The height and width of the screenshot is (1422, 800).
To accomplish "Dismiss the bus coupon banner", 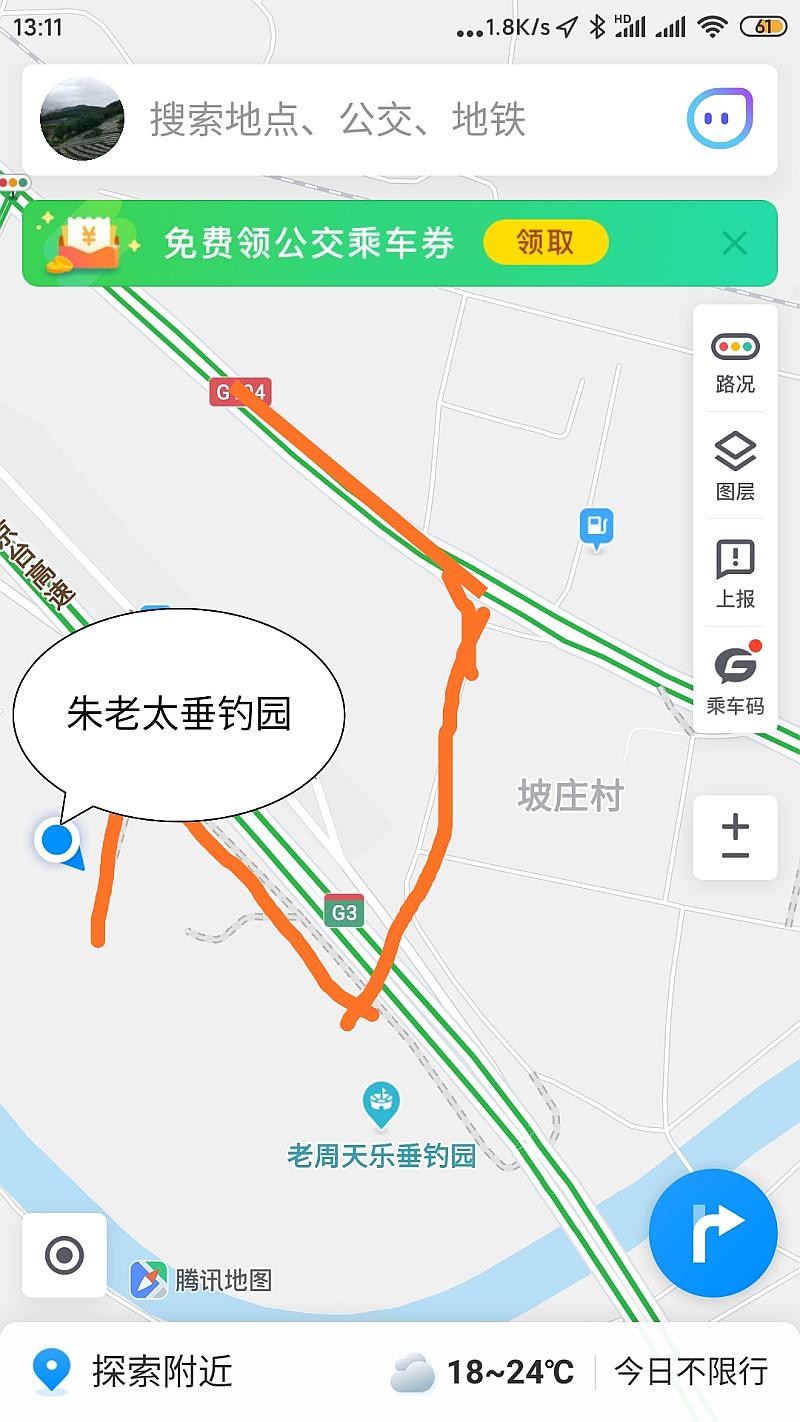I will click(734, 243).
